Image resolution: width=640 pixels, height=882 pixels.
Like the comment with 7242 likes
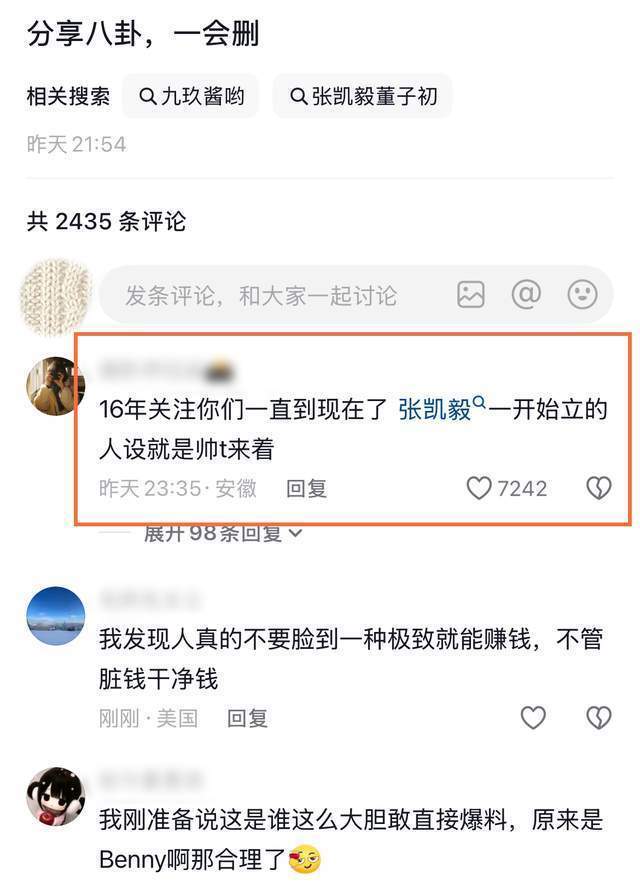pyautogui.click(x=480, y=488)
